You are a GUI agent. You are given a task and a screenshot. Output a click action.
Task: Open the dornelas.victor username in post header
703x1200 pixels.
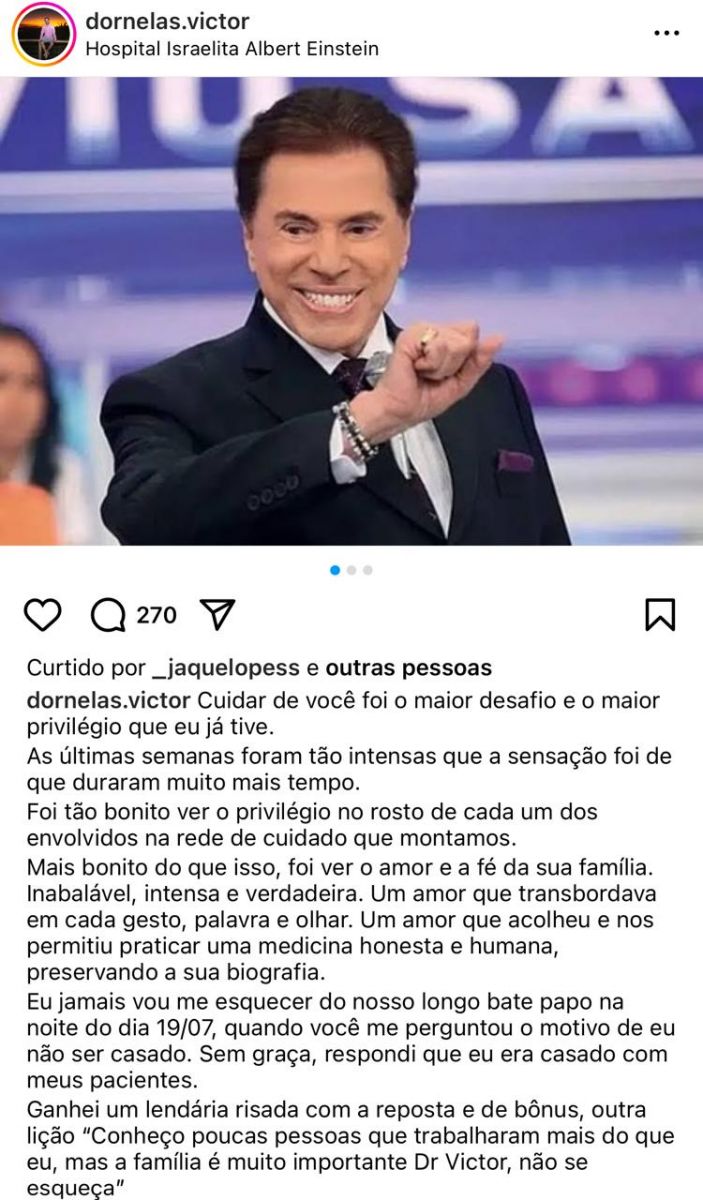click(x=168, y=21)
